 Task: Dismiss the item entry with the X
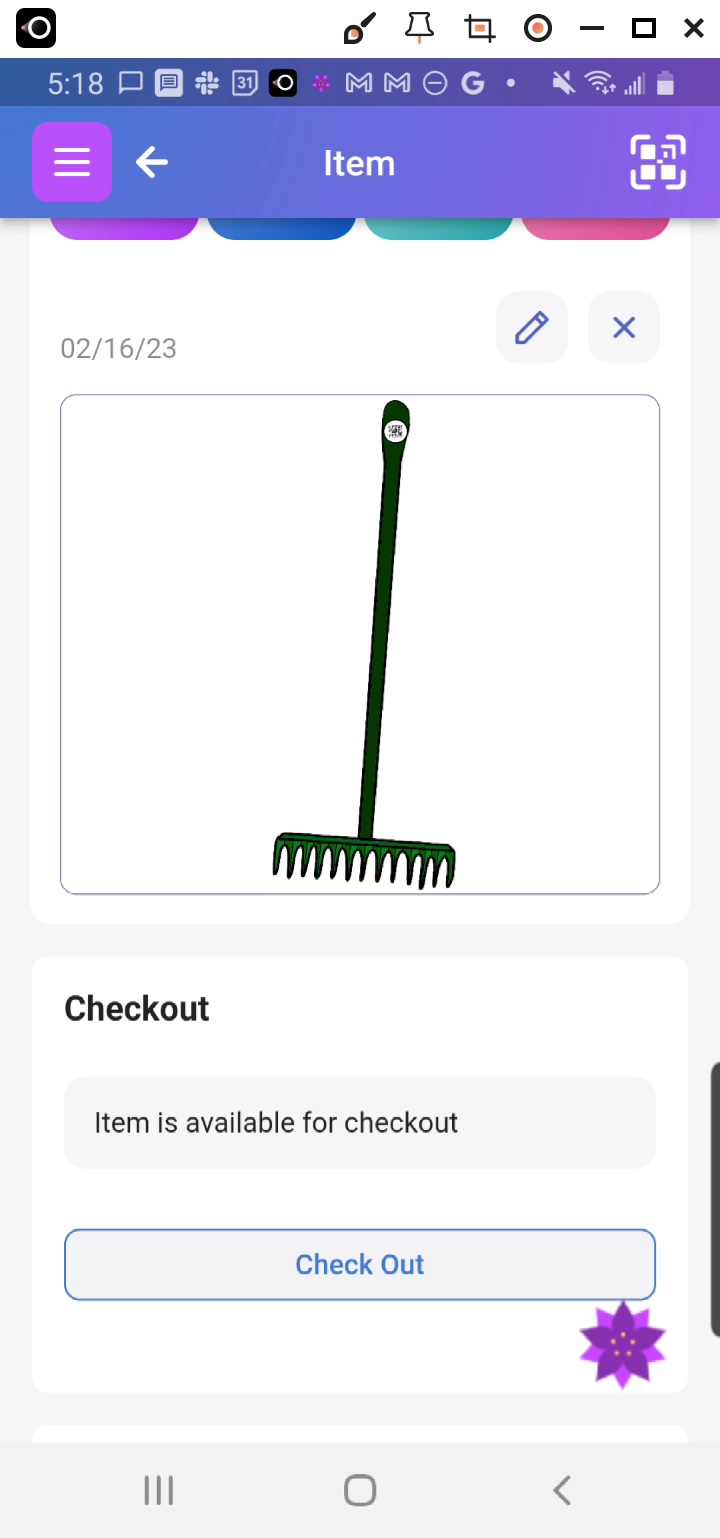point(623,327)
